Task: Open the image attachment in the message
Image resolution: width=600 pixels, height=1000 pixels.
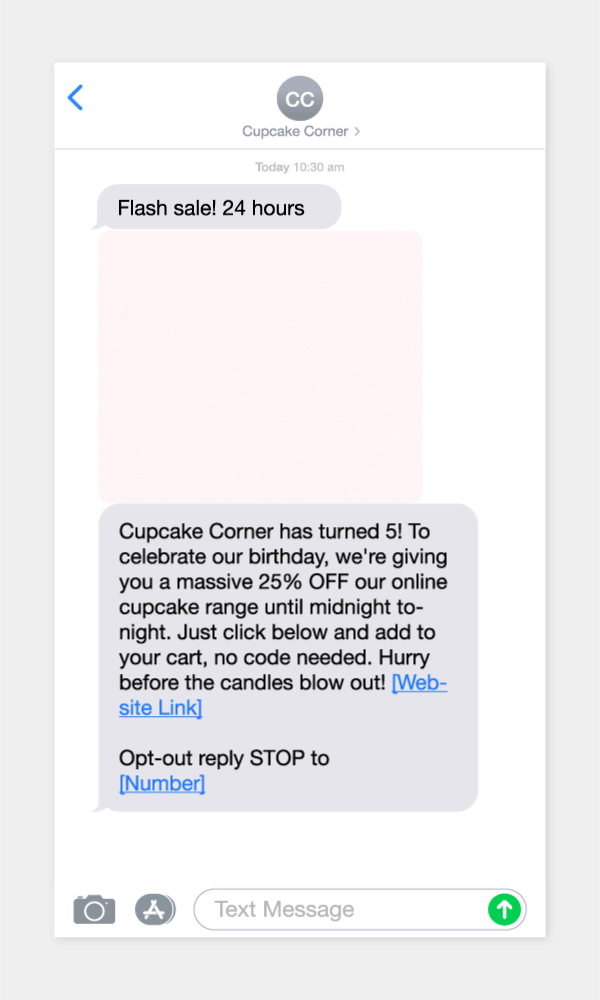Action: point(260,367)
